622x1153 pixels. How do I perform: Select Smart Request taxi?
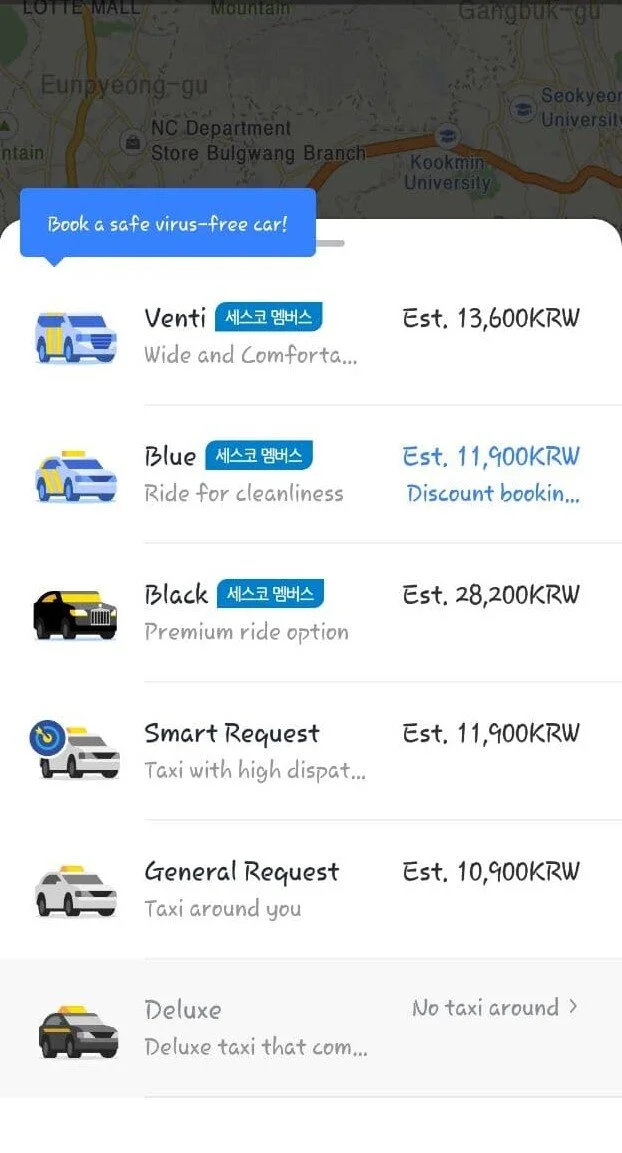pos(310,750)
